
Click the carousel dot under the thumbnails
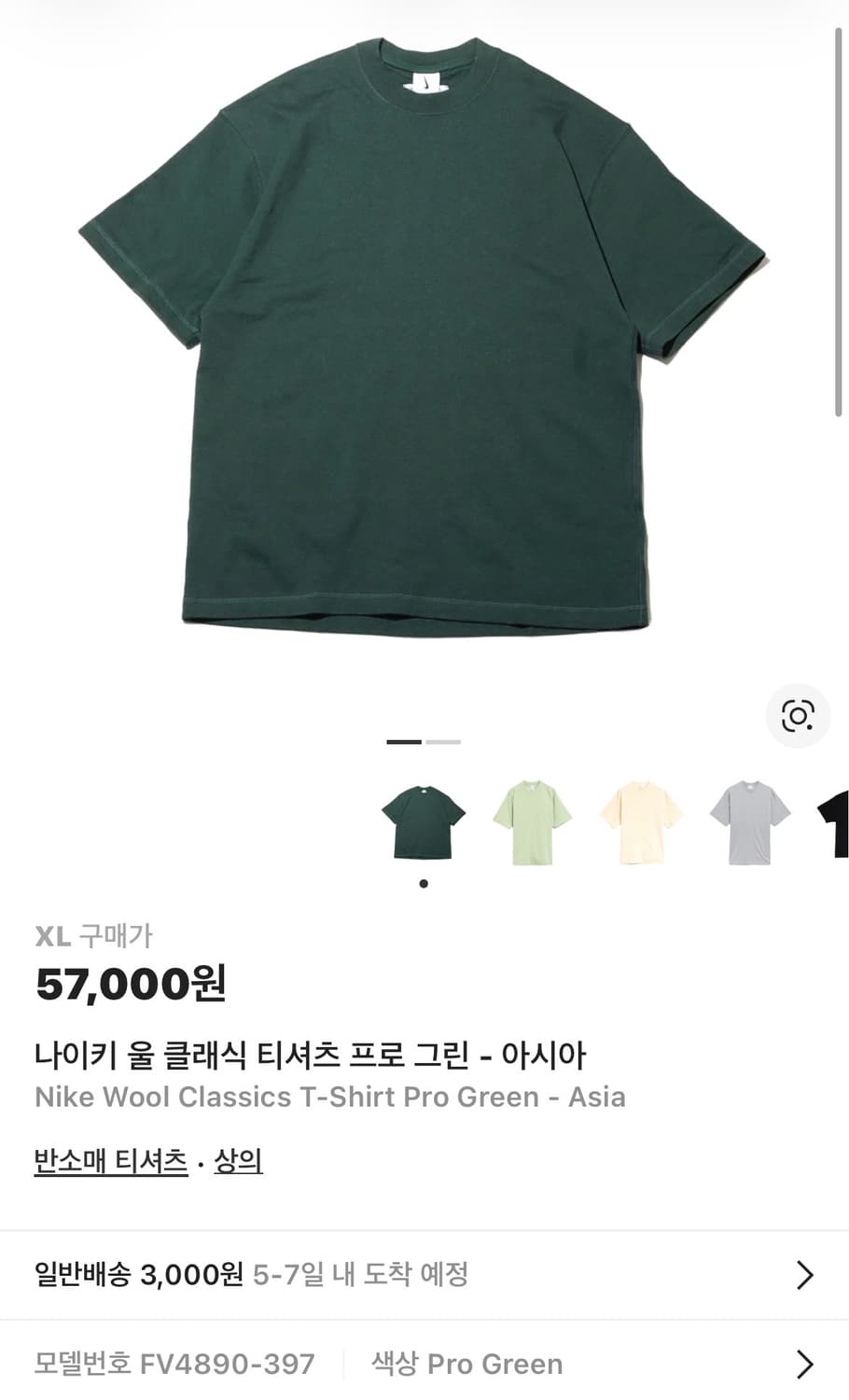coord(424,883)
